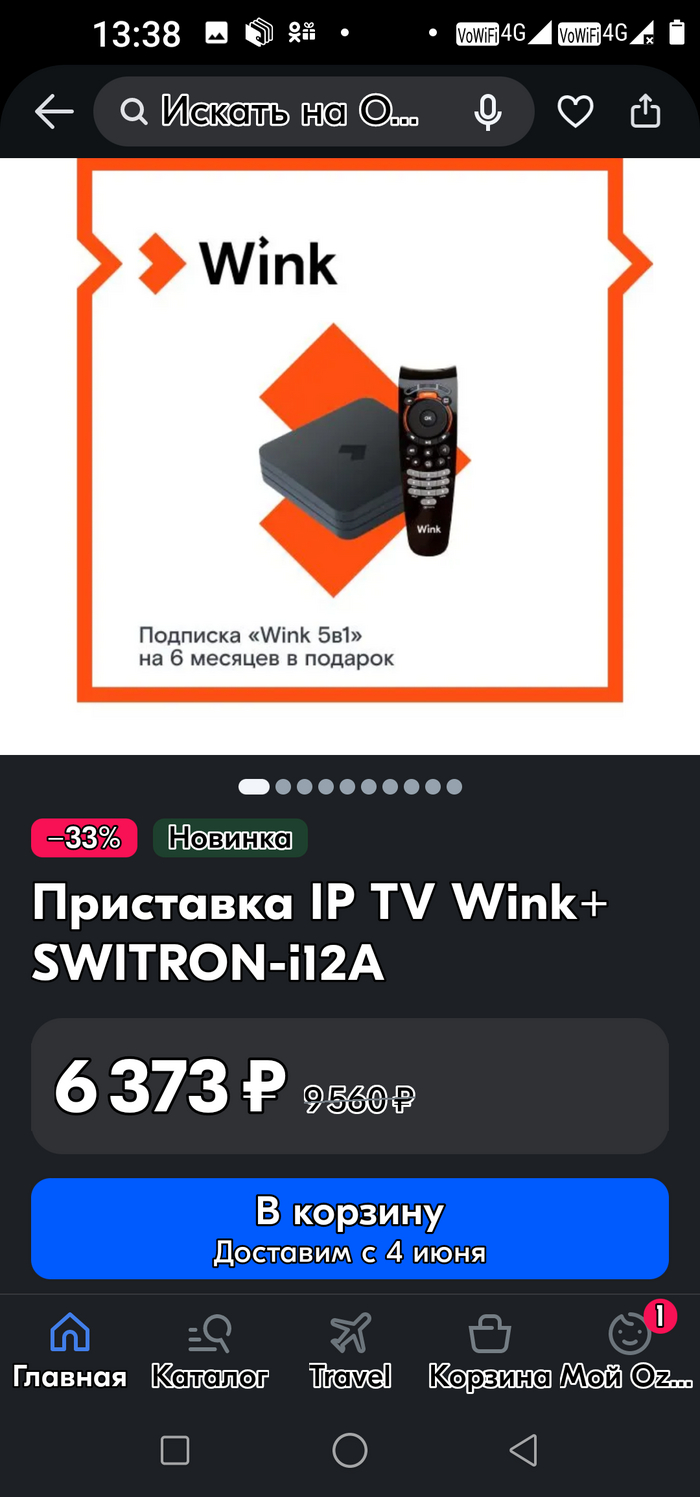Share this product page
Image resolution: width=700 pixels, height=1497 pixels.
(x=645, y=112)
